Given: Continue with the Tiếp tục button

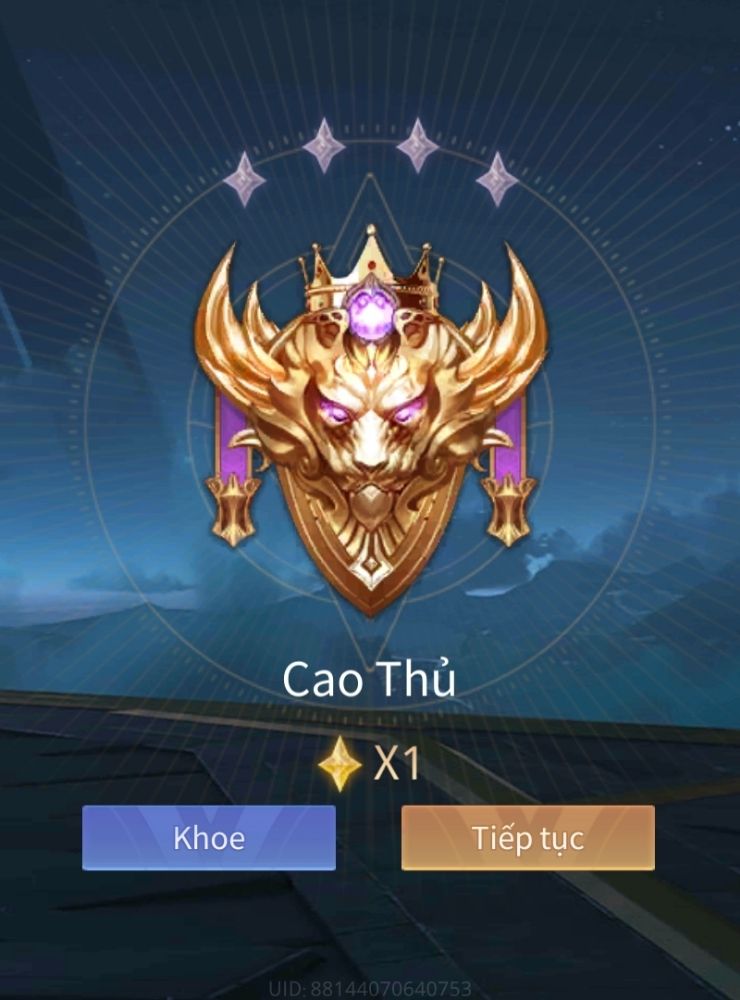Looking at the screenshot, I should [x=528, y=838].
